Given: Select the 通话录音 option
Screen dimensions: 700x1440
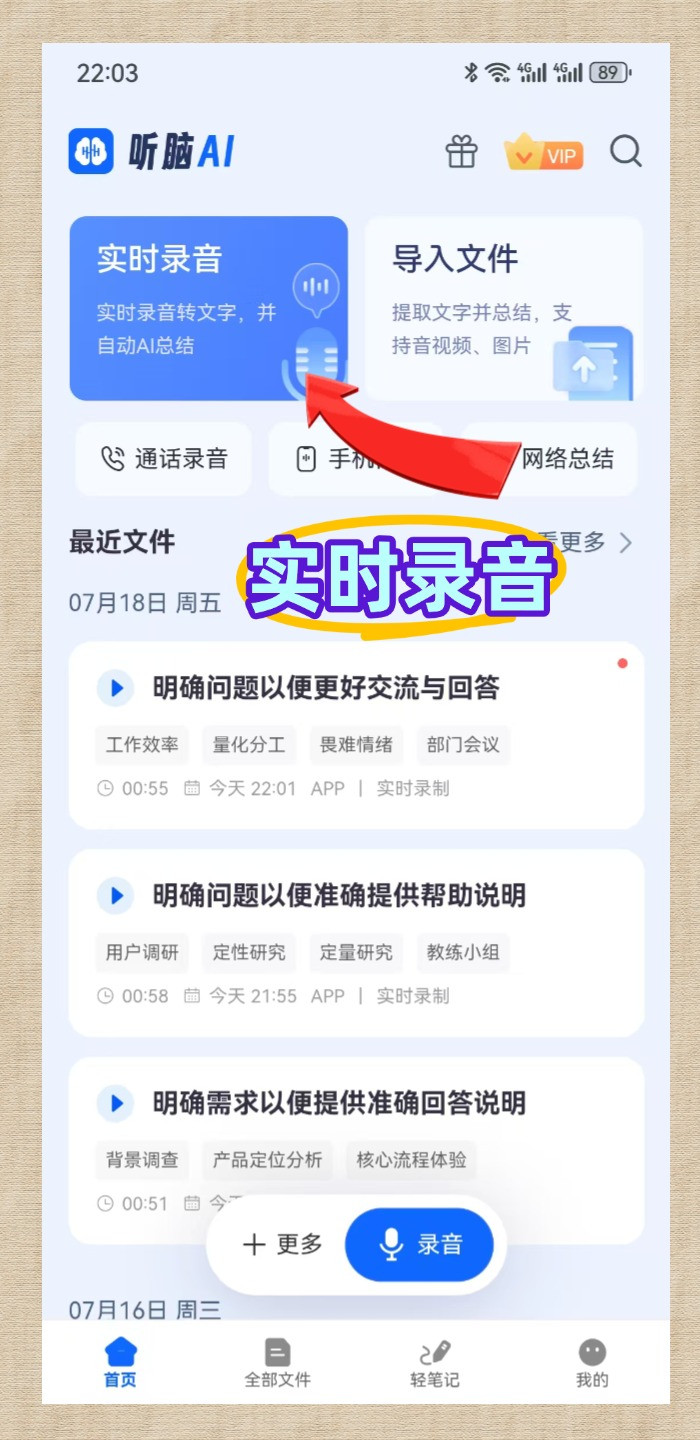Looking at the screenshot, I should [x=164, y=459].
